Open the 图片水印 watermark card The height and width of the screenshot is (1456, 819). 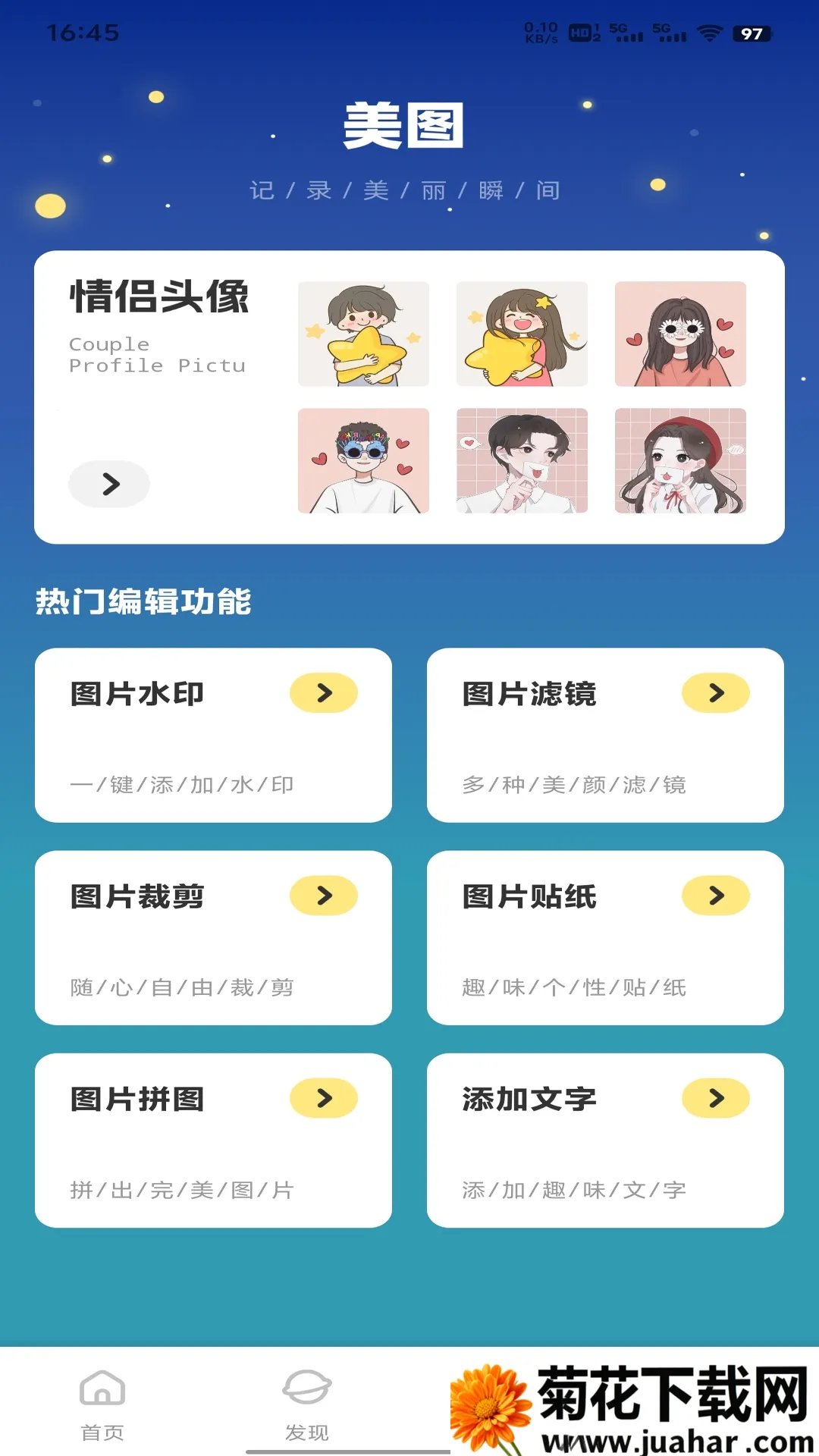[213, 735]
